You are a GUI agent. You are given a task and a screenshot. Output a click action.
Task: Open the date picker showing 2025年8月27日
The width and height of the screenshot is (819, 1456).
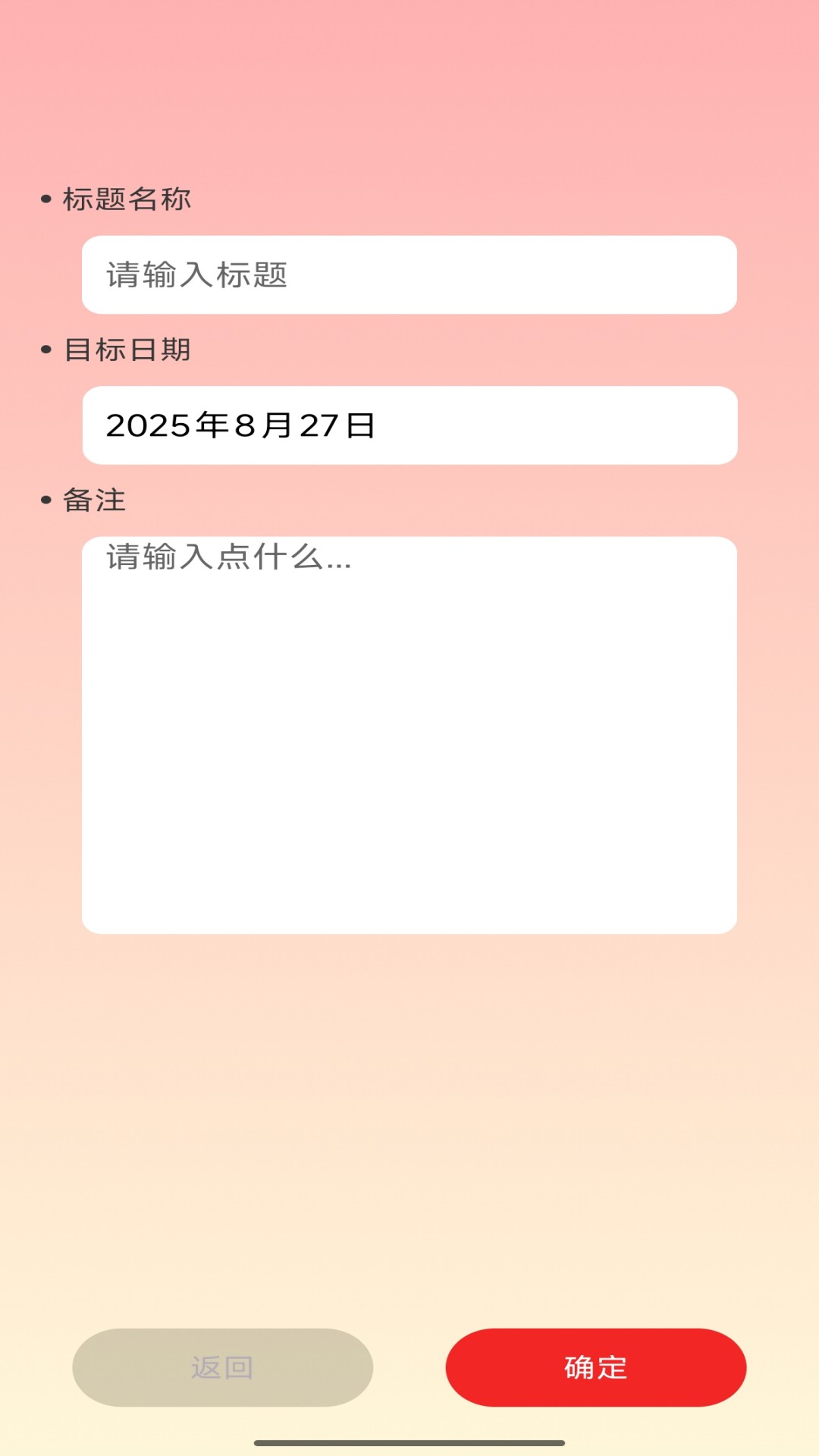[409, 425]
